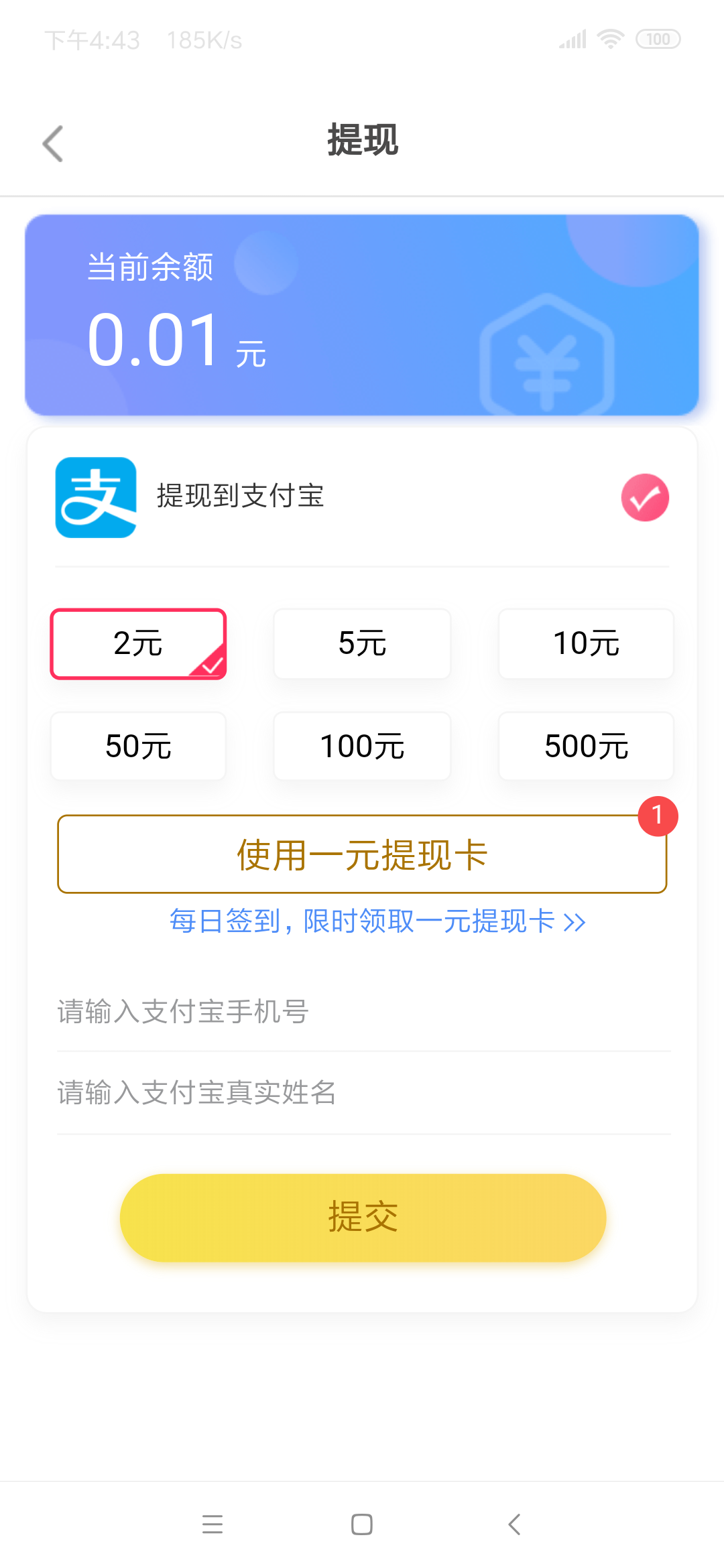
Task: Choose the 2元 withdrawal amount
Action: pyautogui.click(x=138, y=643)
